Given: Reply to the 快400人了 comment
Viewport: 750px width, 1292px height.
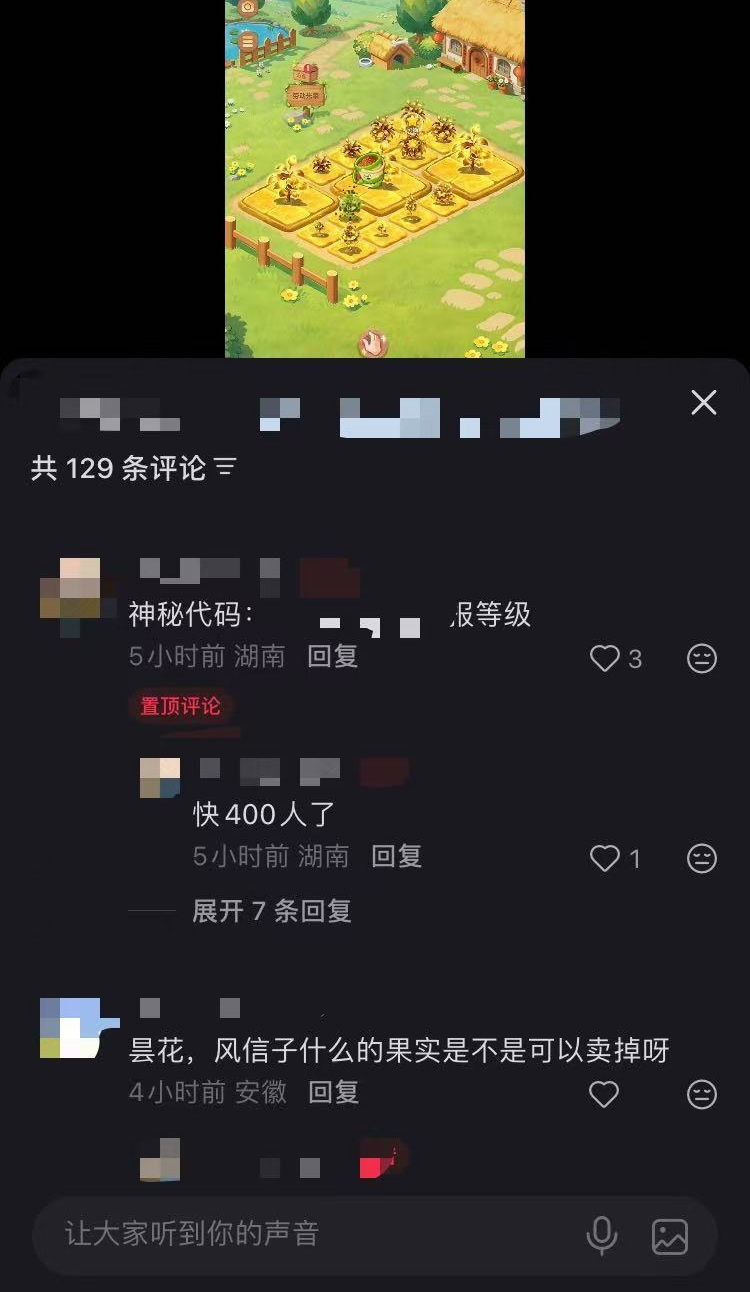Looking at the screenshot, I should coord(397,856).
